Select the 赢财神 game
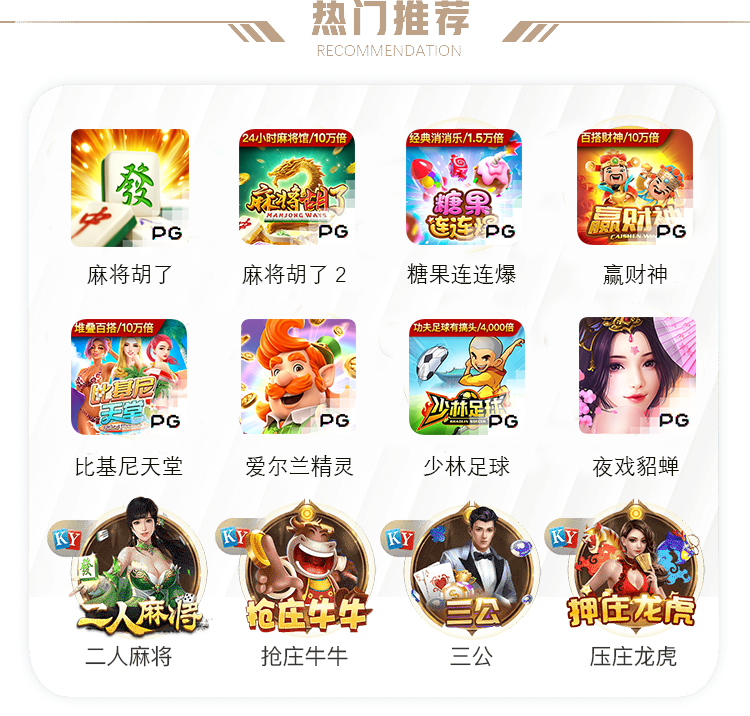This screenshot has height=716, width=750. coord(635,187)
